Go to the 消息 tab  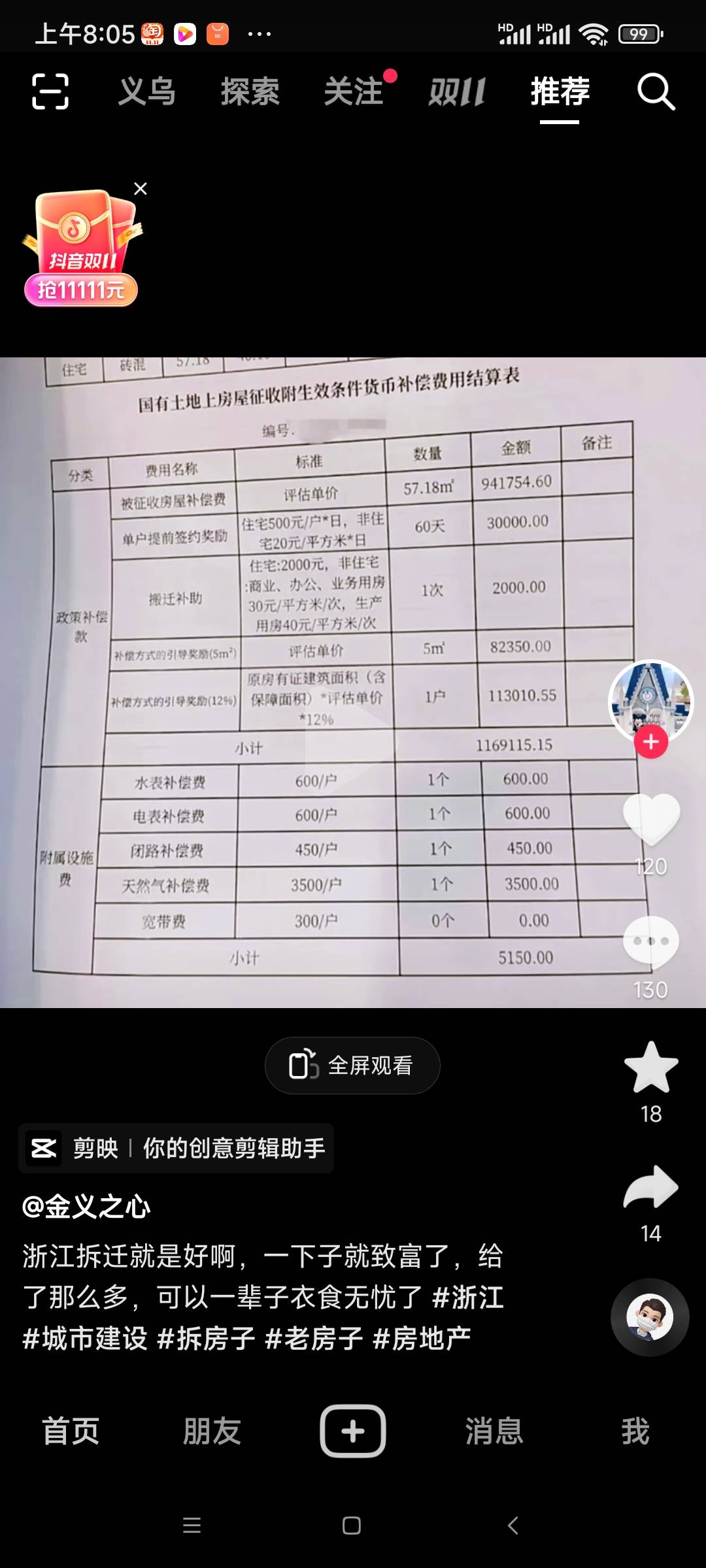[x=494, y=1431]
